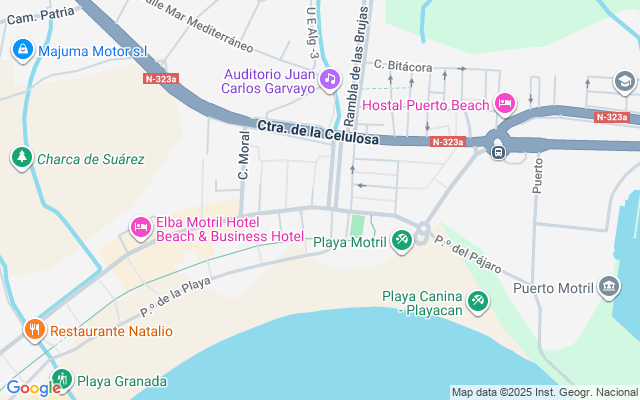Select the Charca de Suárez park pin

click(x=22, y=158)
